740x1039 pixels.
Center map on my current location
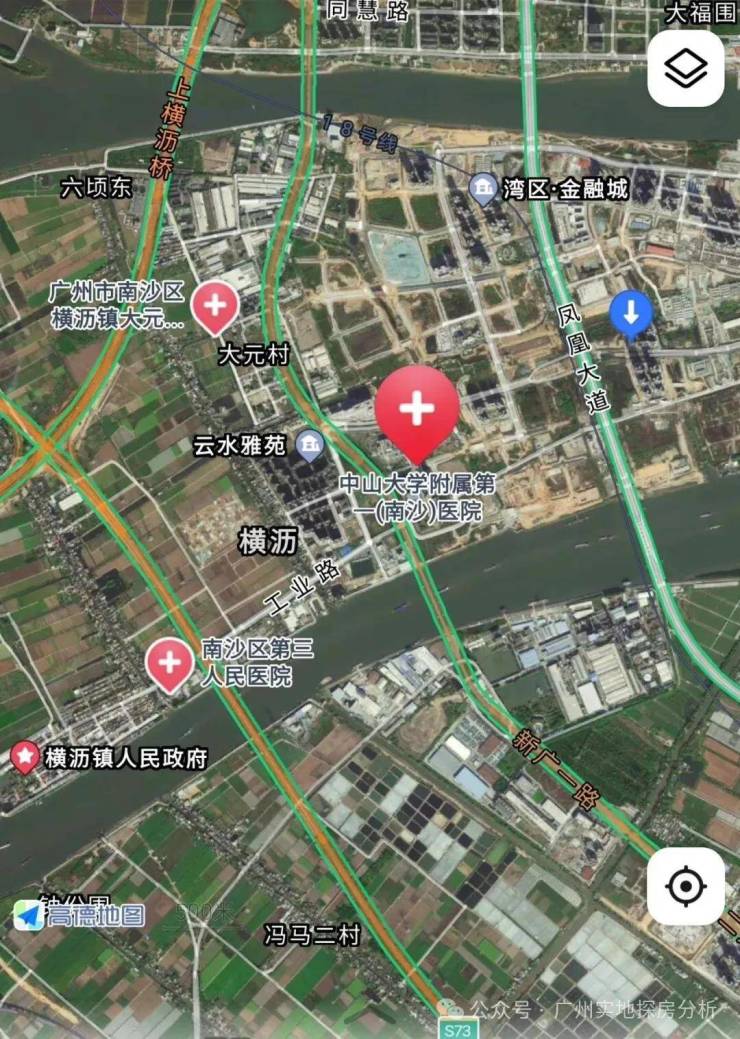686,886
